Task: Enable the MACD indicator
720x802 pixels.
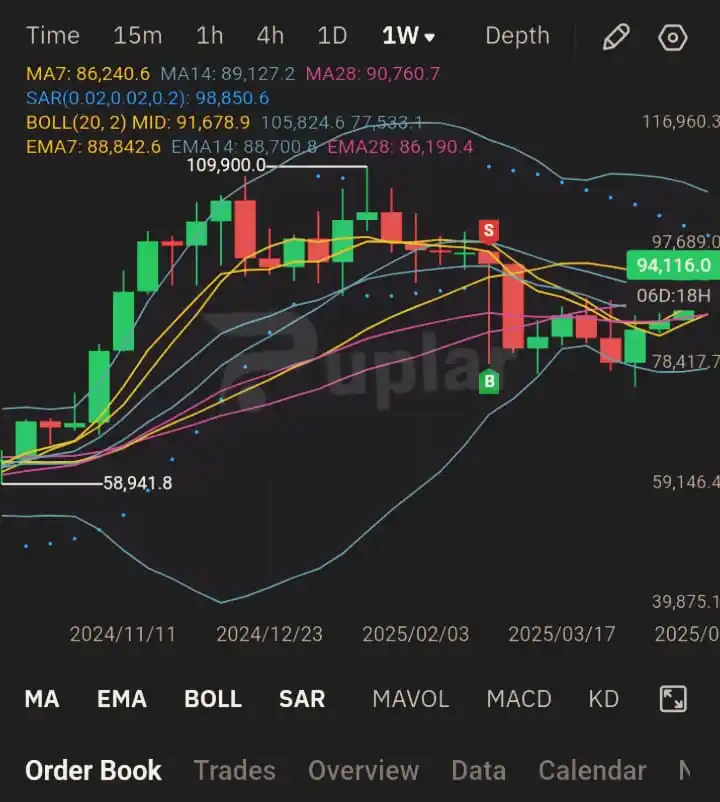Action: [x=519, y=699]
